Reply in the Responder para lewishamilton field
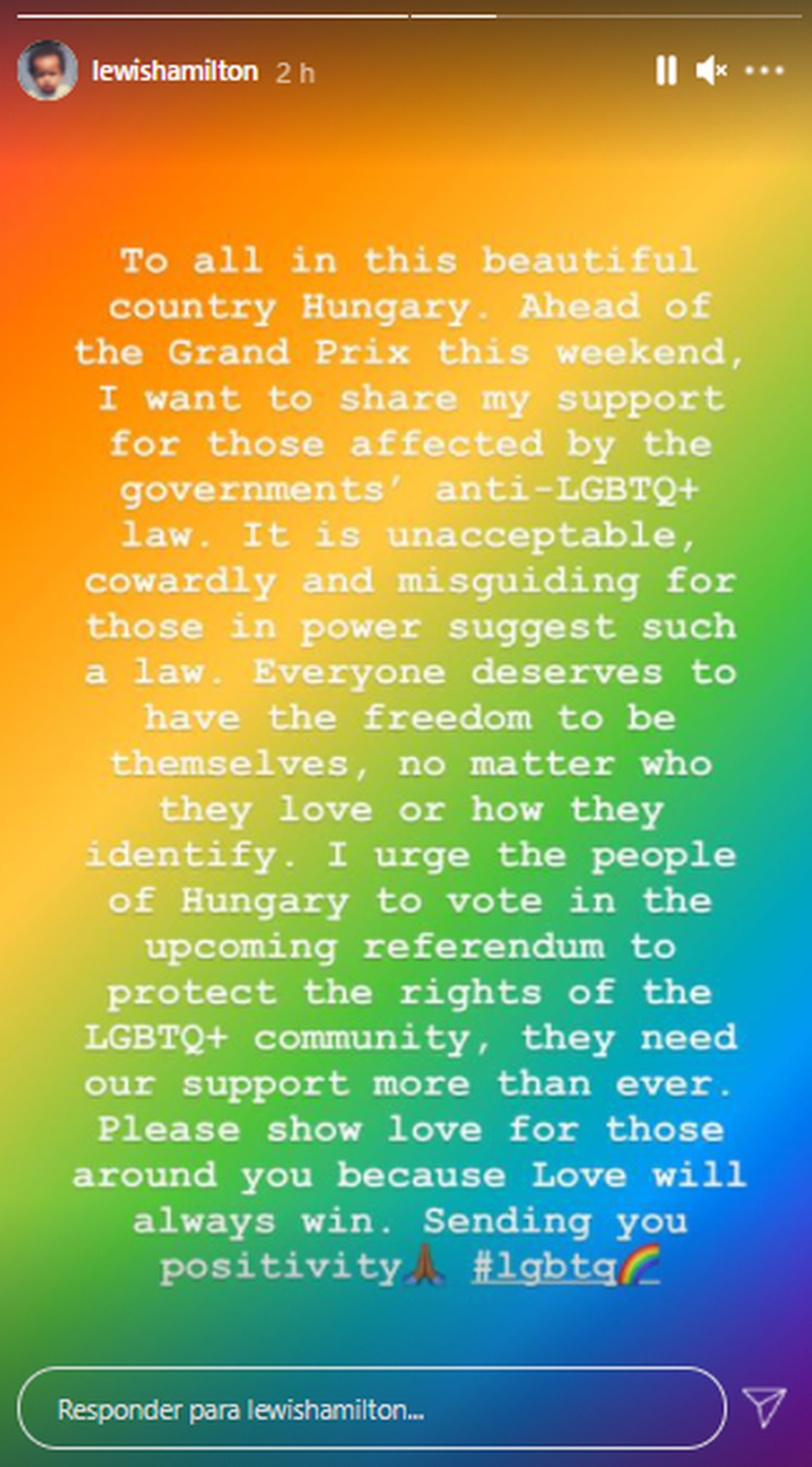 point(371,1408)
